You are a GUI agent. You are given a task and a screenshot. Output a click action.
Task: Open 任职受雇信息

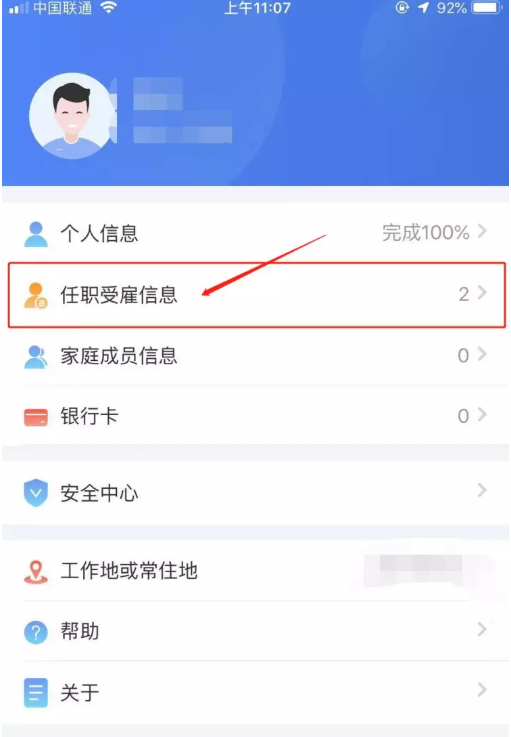[255, 295]
